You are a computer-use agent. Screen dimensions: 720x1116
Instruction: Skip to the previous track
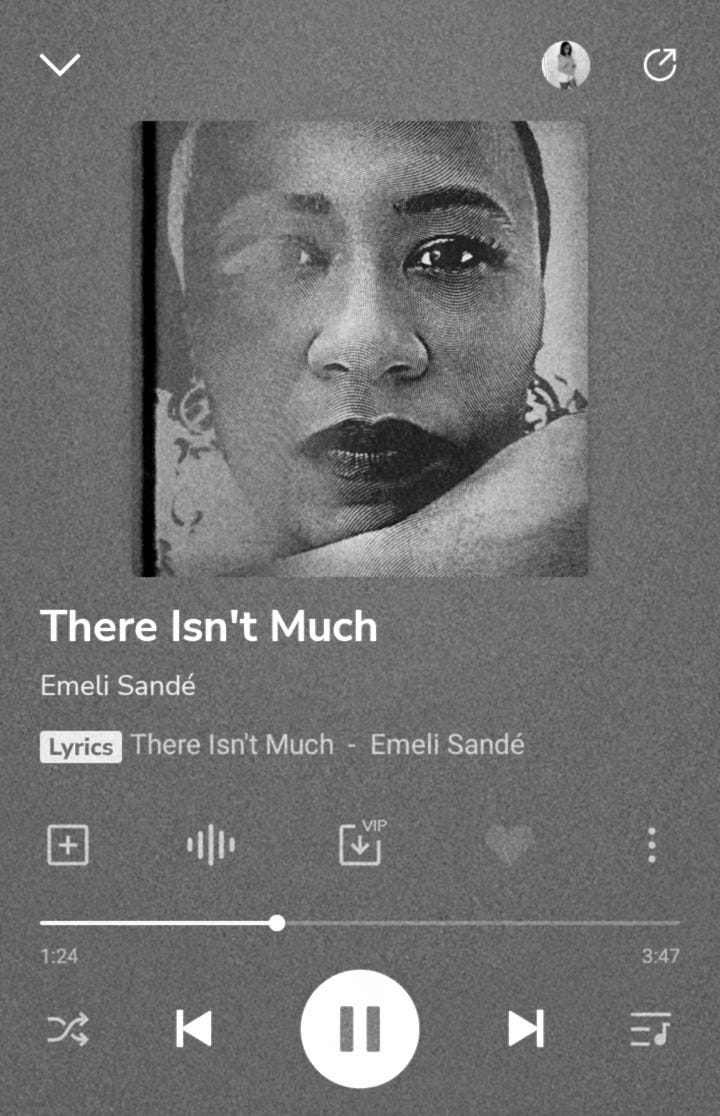click(194, 1029)
